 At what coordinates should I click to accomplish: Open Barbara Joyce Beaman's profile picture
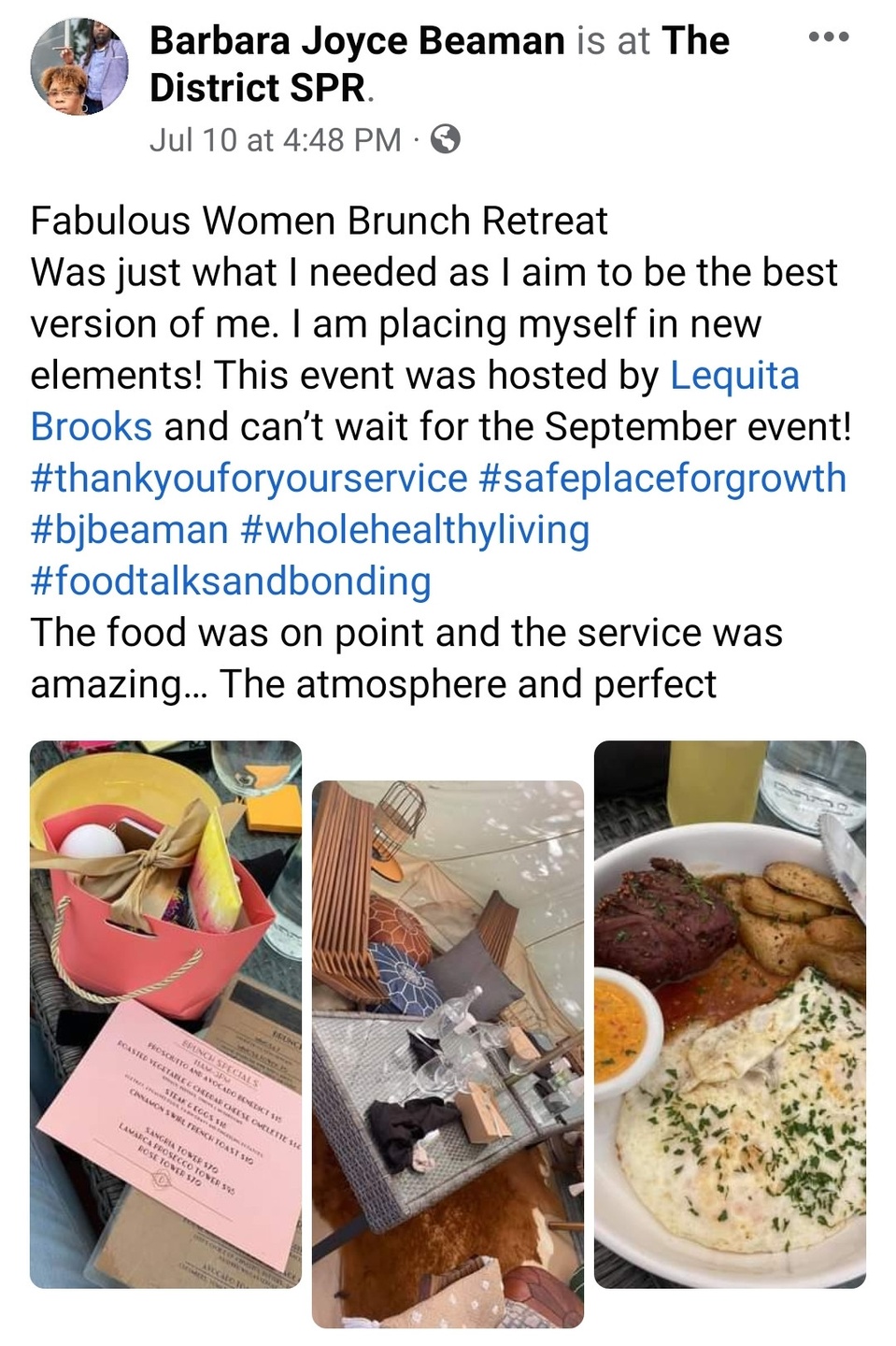coord(78,65)
